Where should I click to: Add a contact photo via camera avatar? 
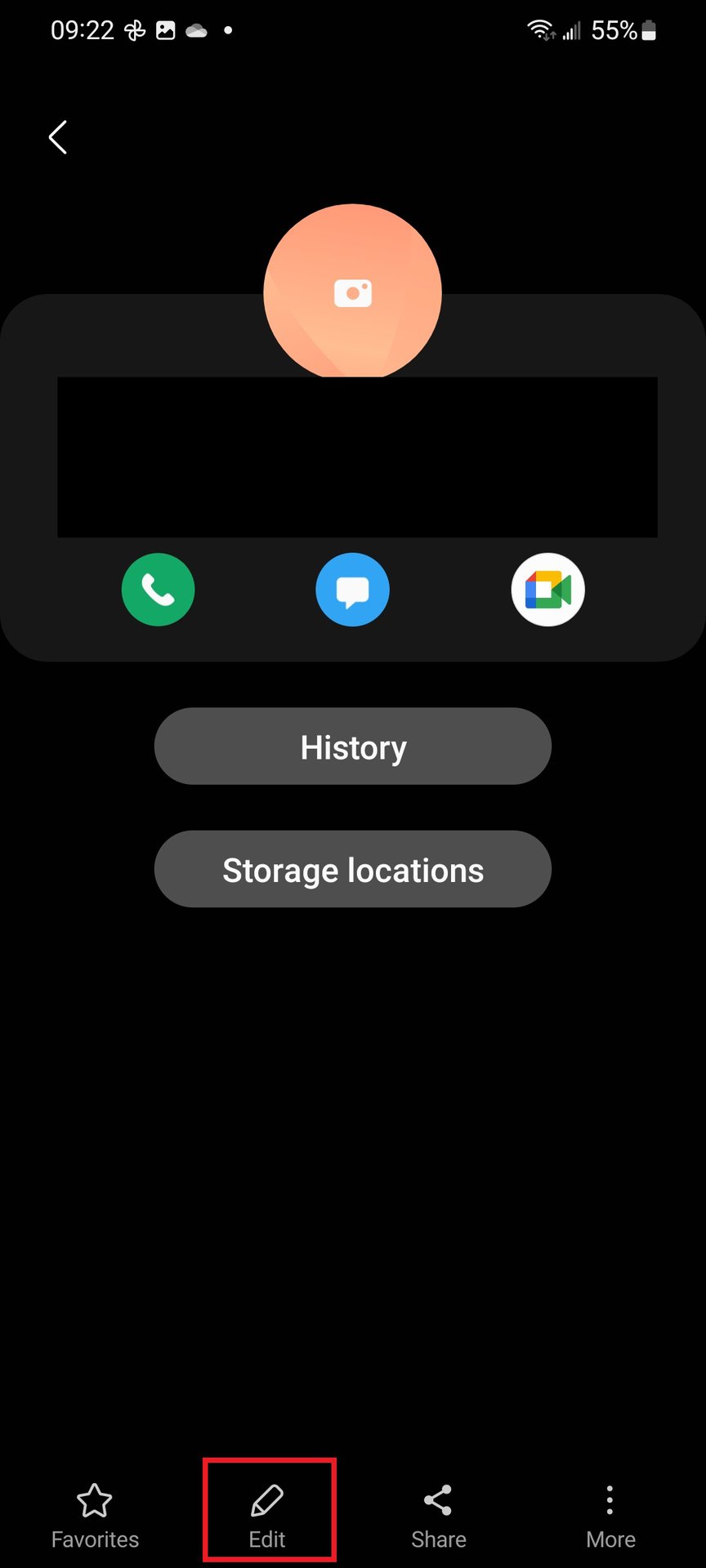tap(352, 292)
